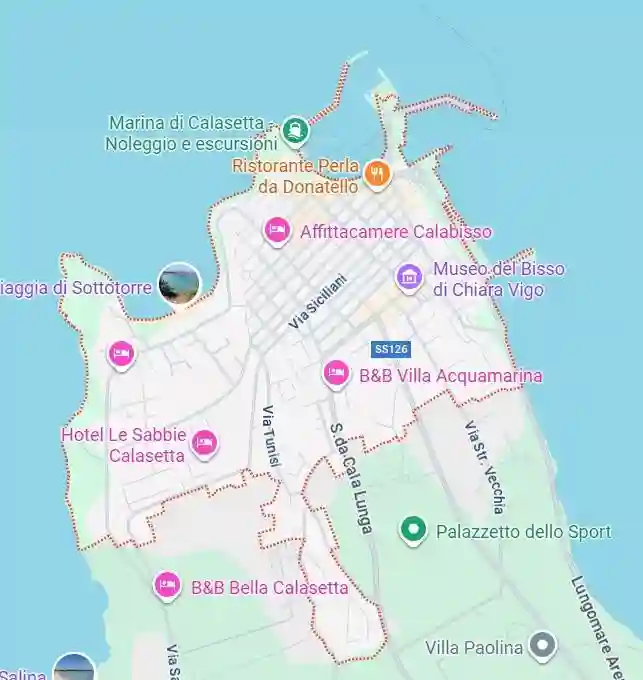View Salina photo marker
The height and width of the screenshot is (680, 643).
click(74, 670)
